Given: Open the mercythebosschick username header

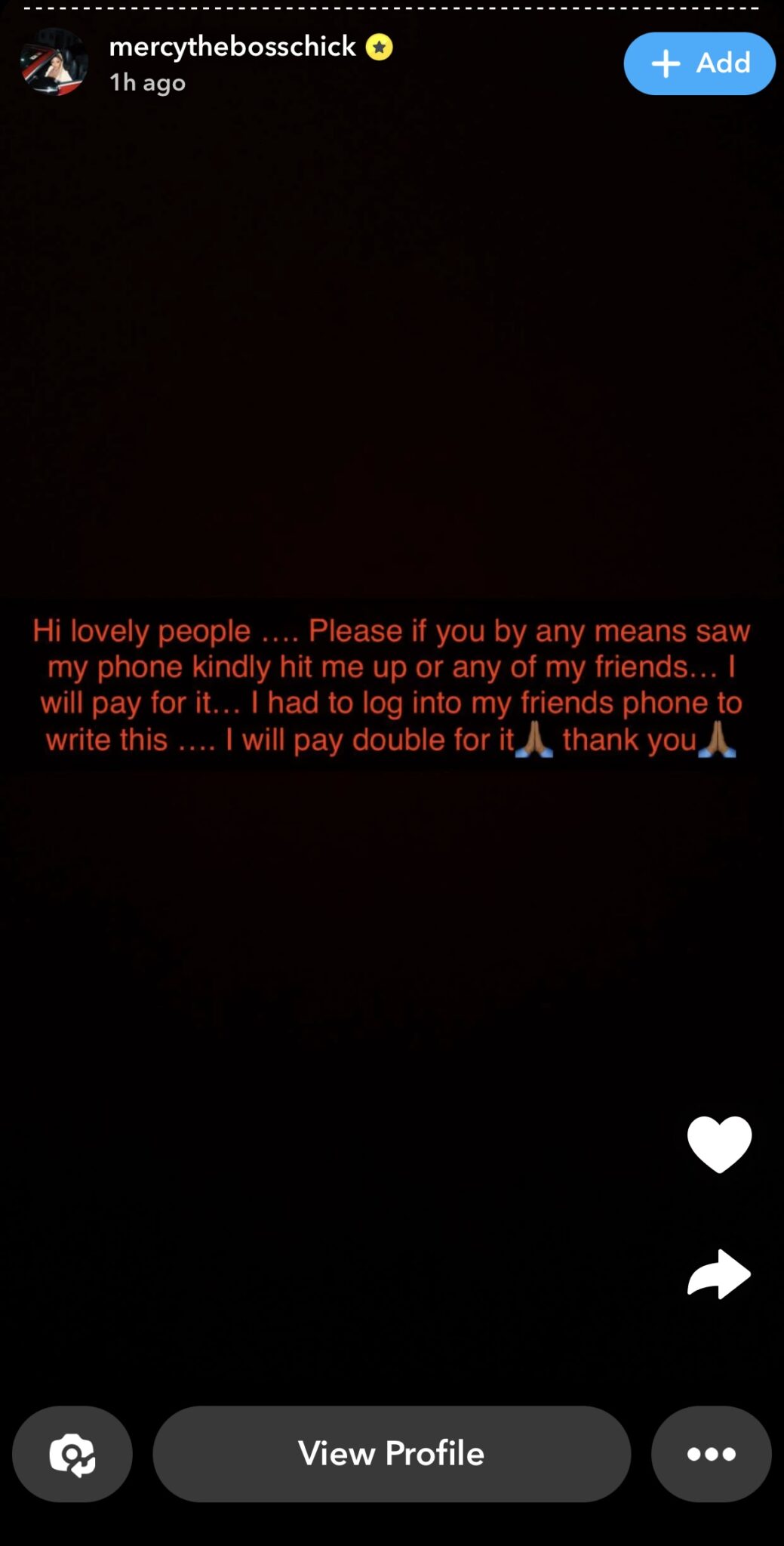Looking at the screenshot, I should pos(232,47).
